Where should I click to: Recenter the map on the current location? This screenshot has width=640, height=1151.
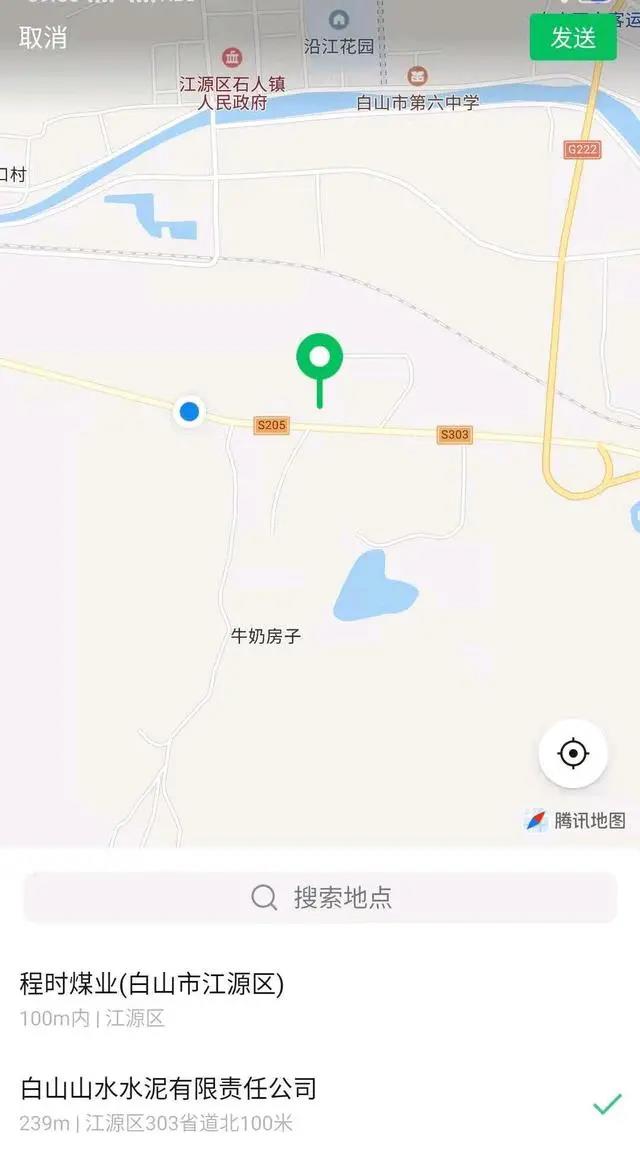click(573, 753)
